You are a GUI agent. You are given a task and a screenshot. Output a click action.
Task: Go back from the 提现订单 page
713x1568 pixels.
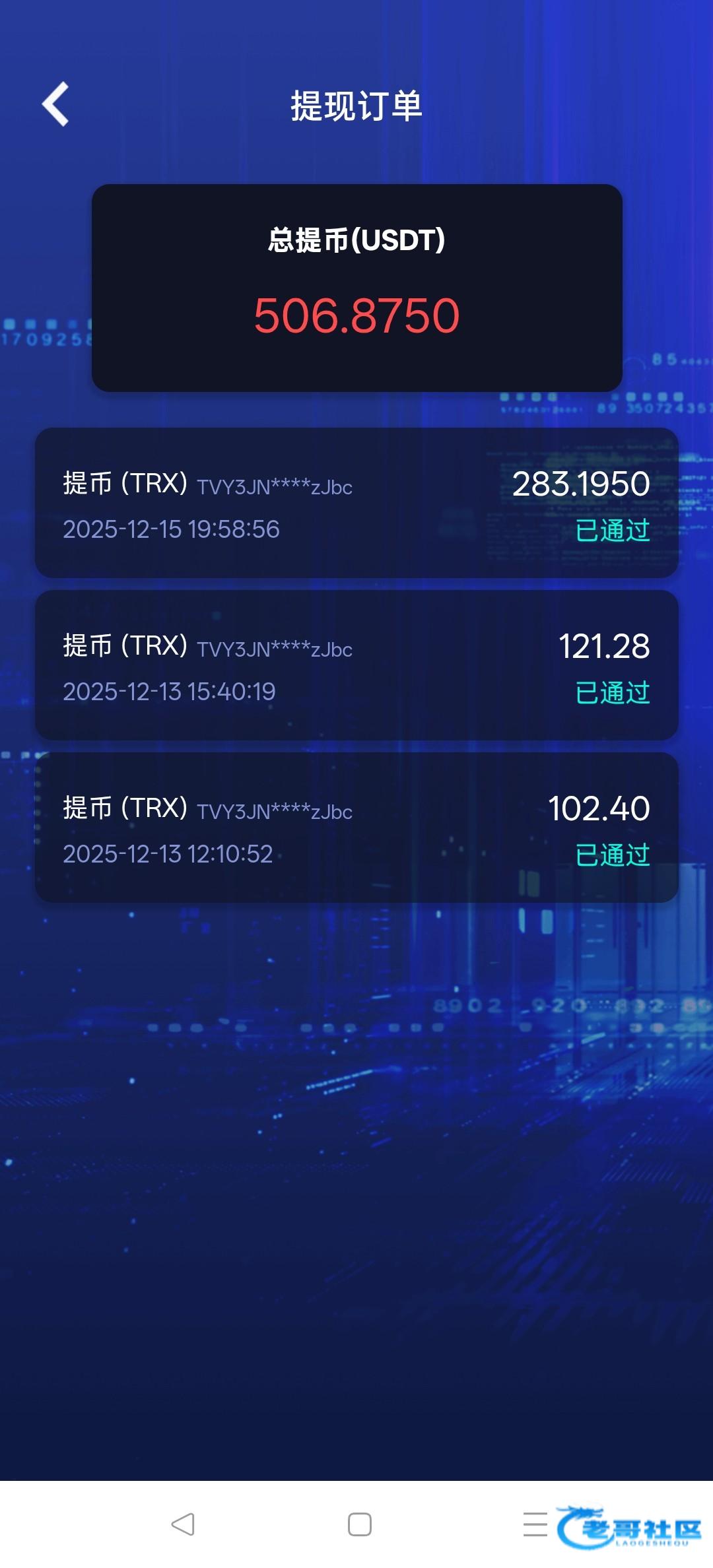click(56, 104)
